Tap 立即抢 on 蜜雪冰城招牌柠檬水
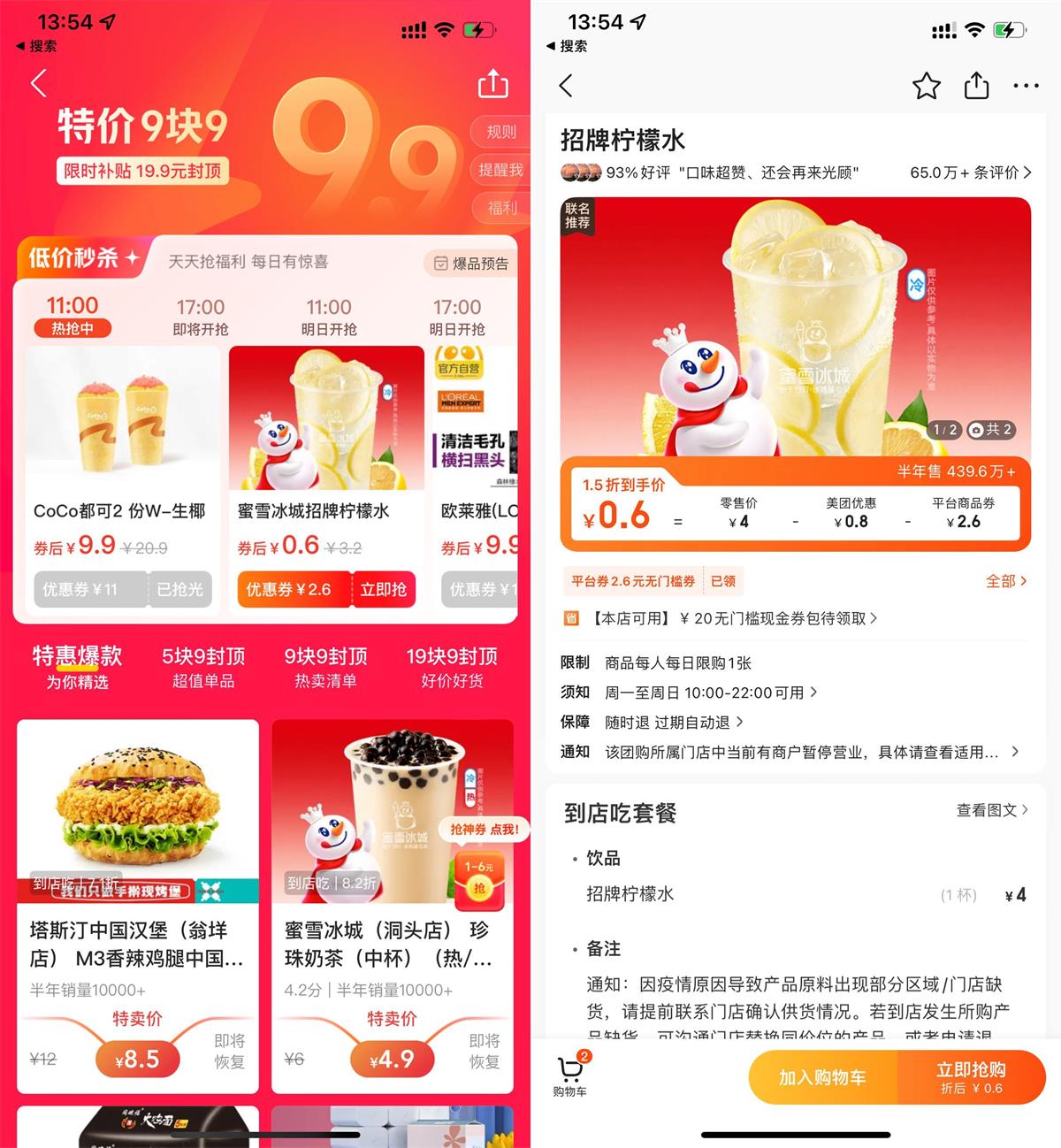1061x1148 pixels. click(384, 590)
